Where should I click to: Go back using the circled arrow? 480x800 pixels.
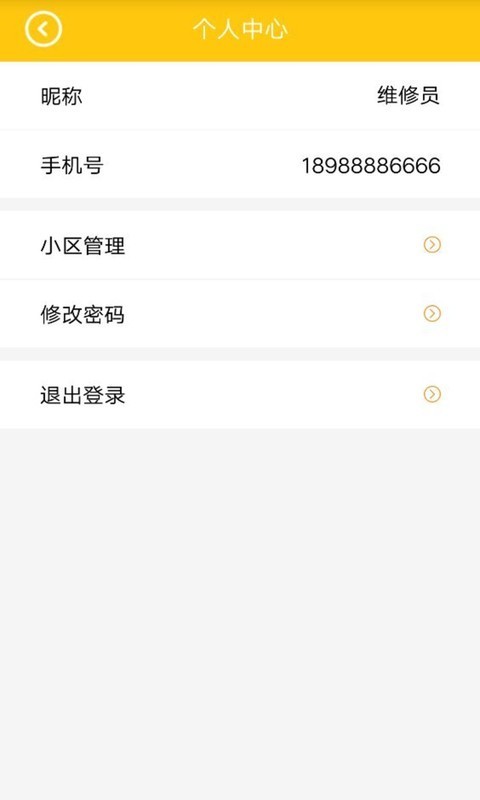(43, 29)
